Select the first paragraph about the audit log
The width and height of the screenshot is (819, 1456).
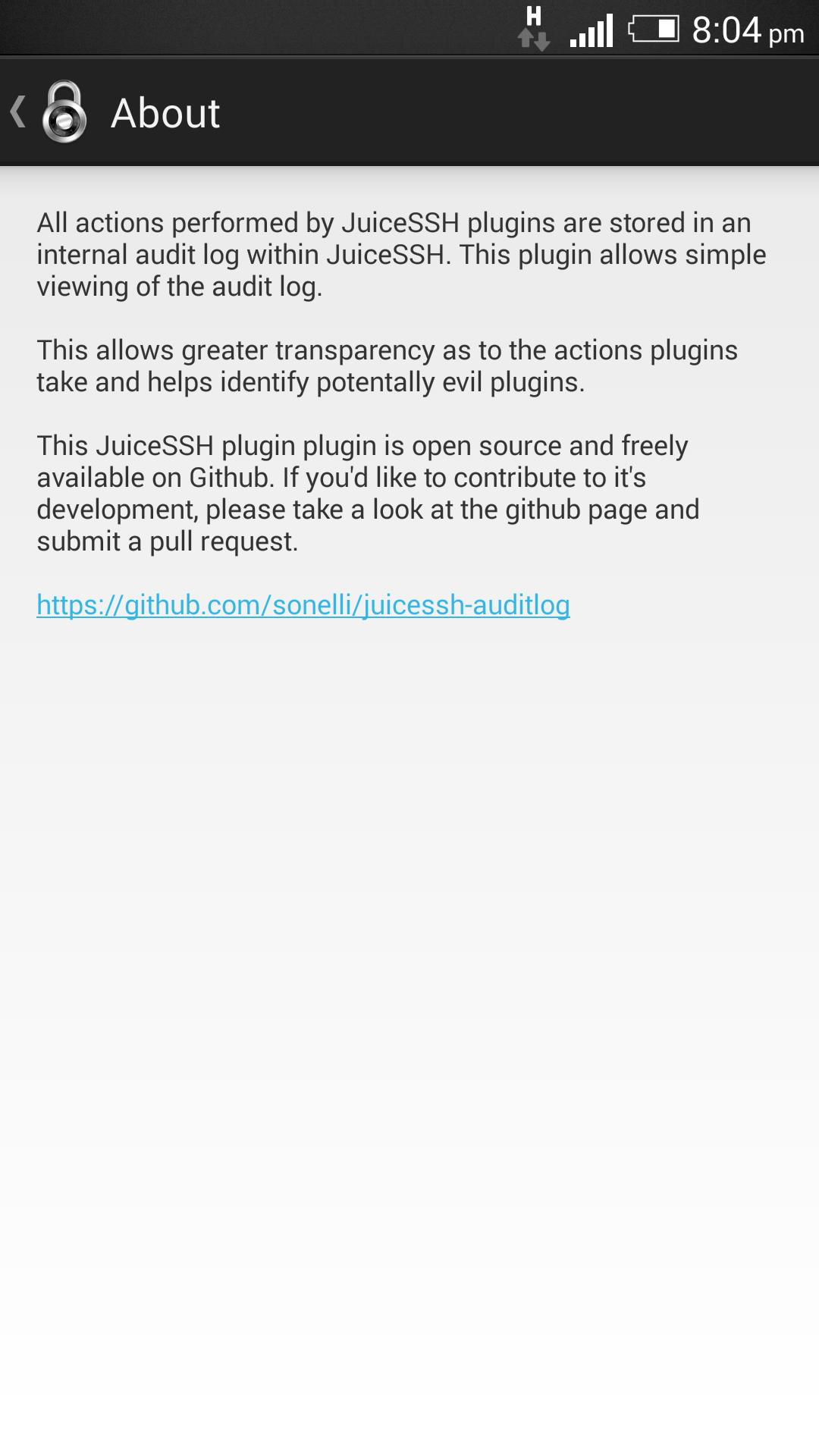point(402,254)
